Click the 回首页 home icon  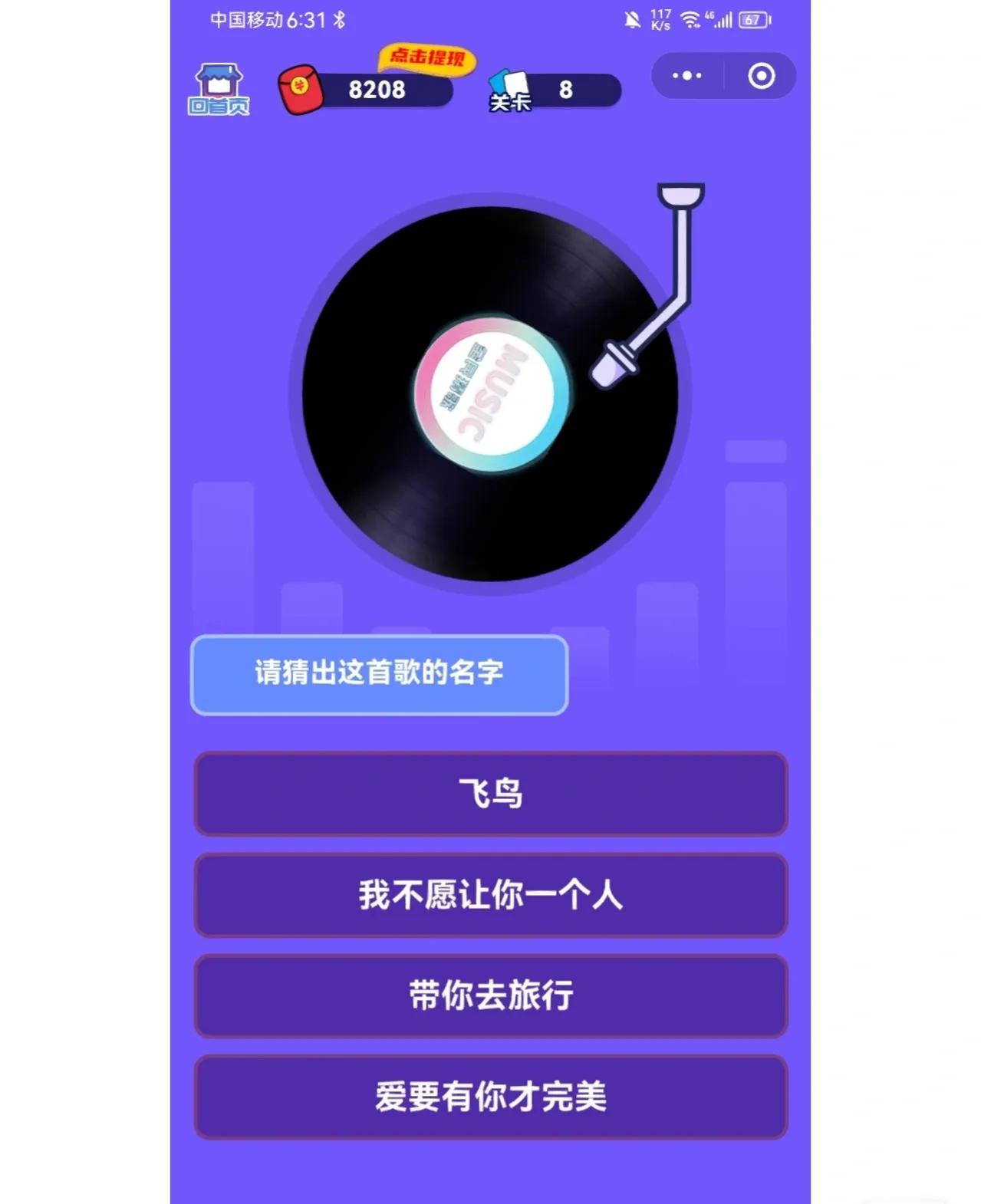(220, 90)
